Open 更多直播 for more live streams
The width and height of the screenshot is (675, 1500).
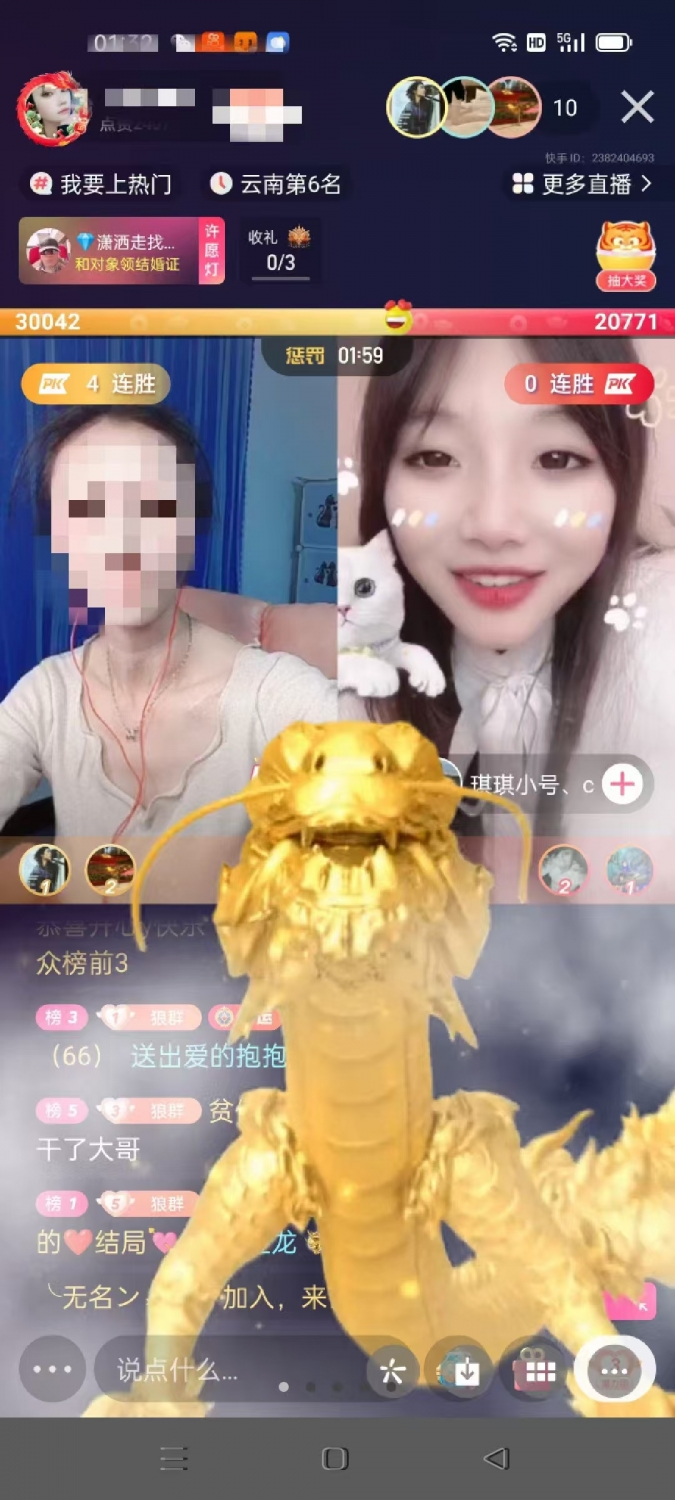pos(583,184)
